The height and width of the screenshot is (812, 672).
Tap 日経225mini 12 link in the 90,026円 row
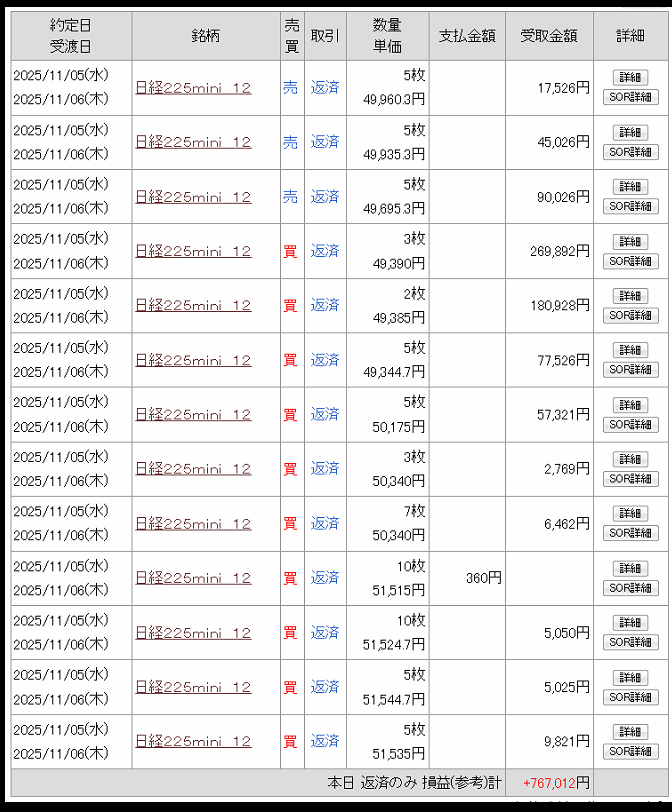(193, 197)
